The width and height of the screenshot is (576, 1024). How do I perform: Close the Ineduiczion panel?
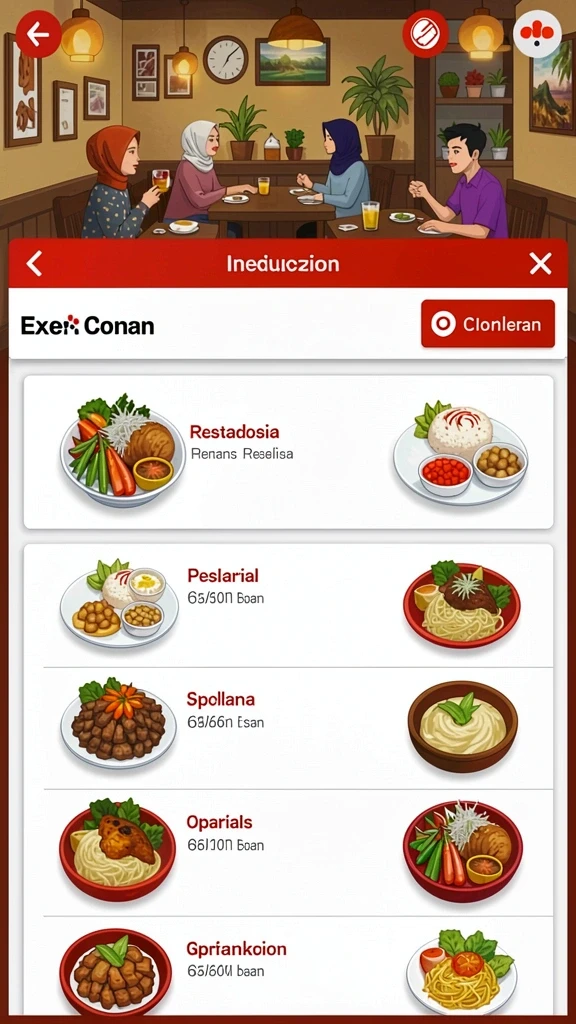(540, 264)
